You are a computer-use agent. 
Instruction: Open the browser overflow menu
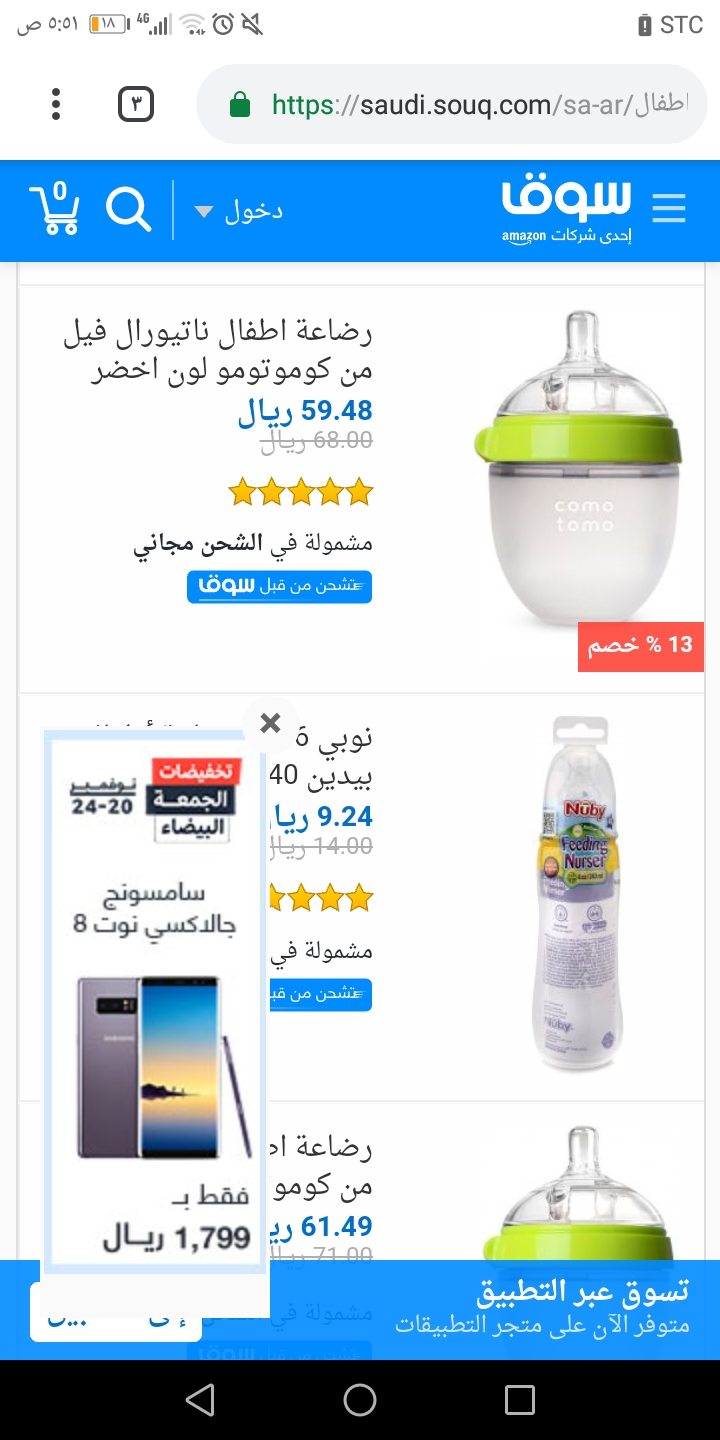tap(56, 104)
